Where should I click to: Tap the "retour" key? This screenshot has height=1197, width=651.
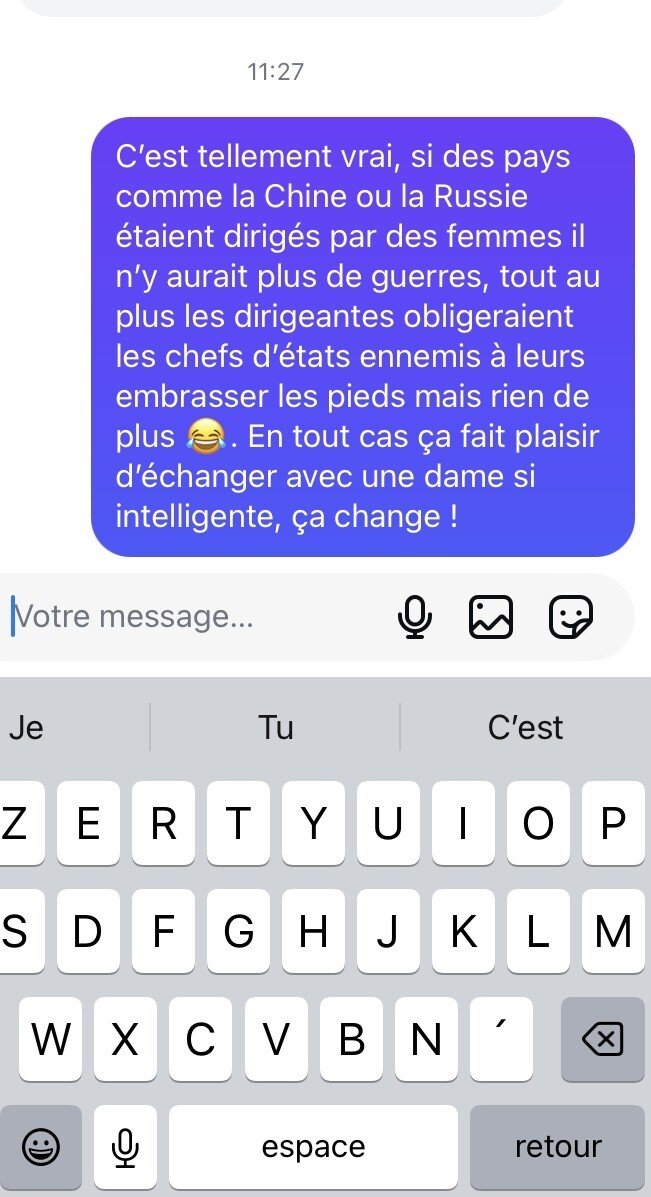(558, 1147)
